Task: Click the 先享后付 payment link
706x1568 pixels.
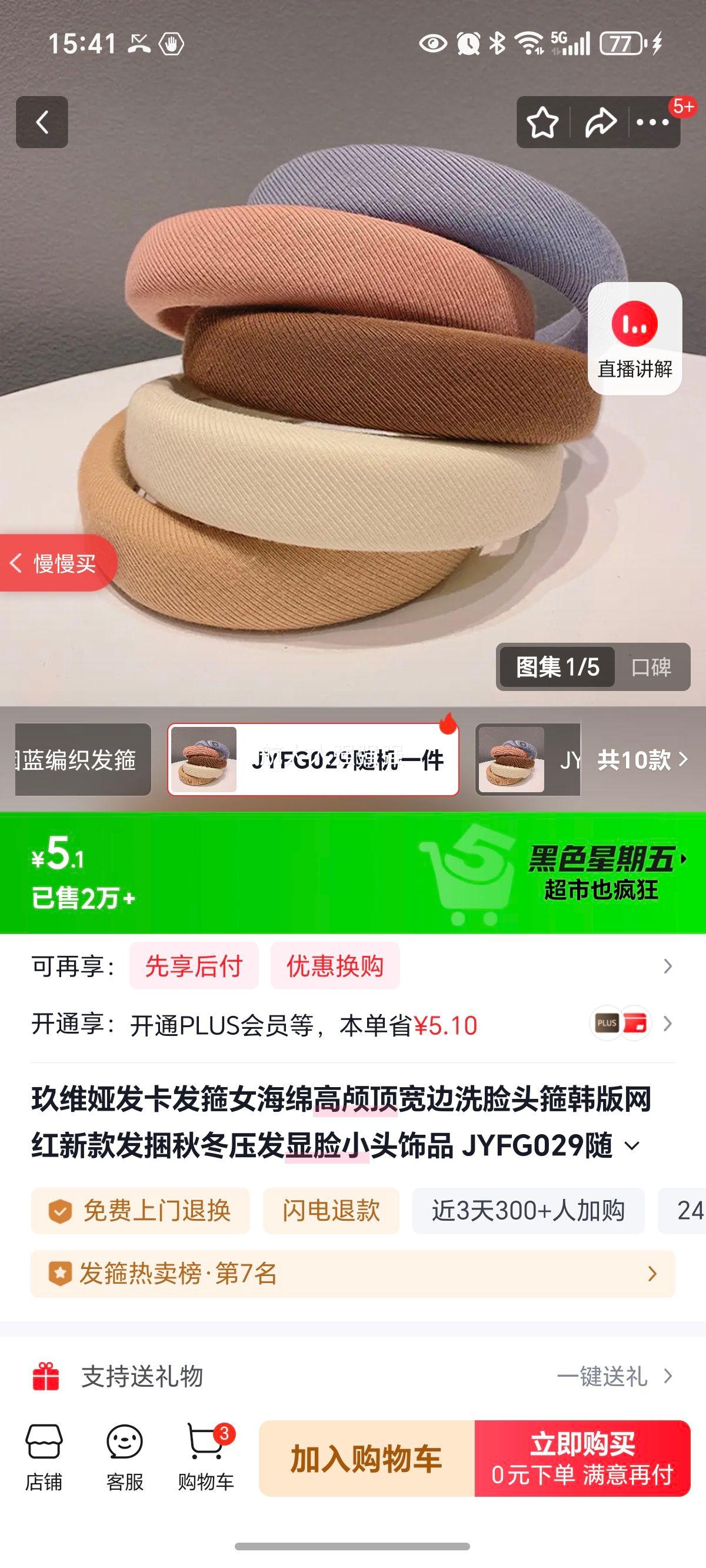Action: tap(194, 966)
